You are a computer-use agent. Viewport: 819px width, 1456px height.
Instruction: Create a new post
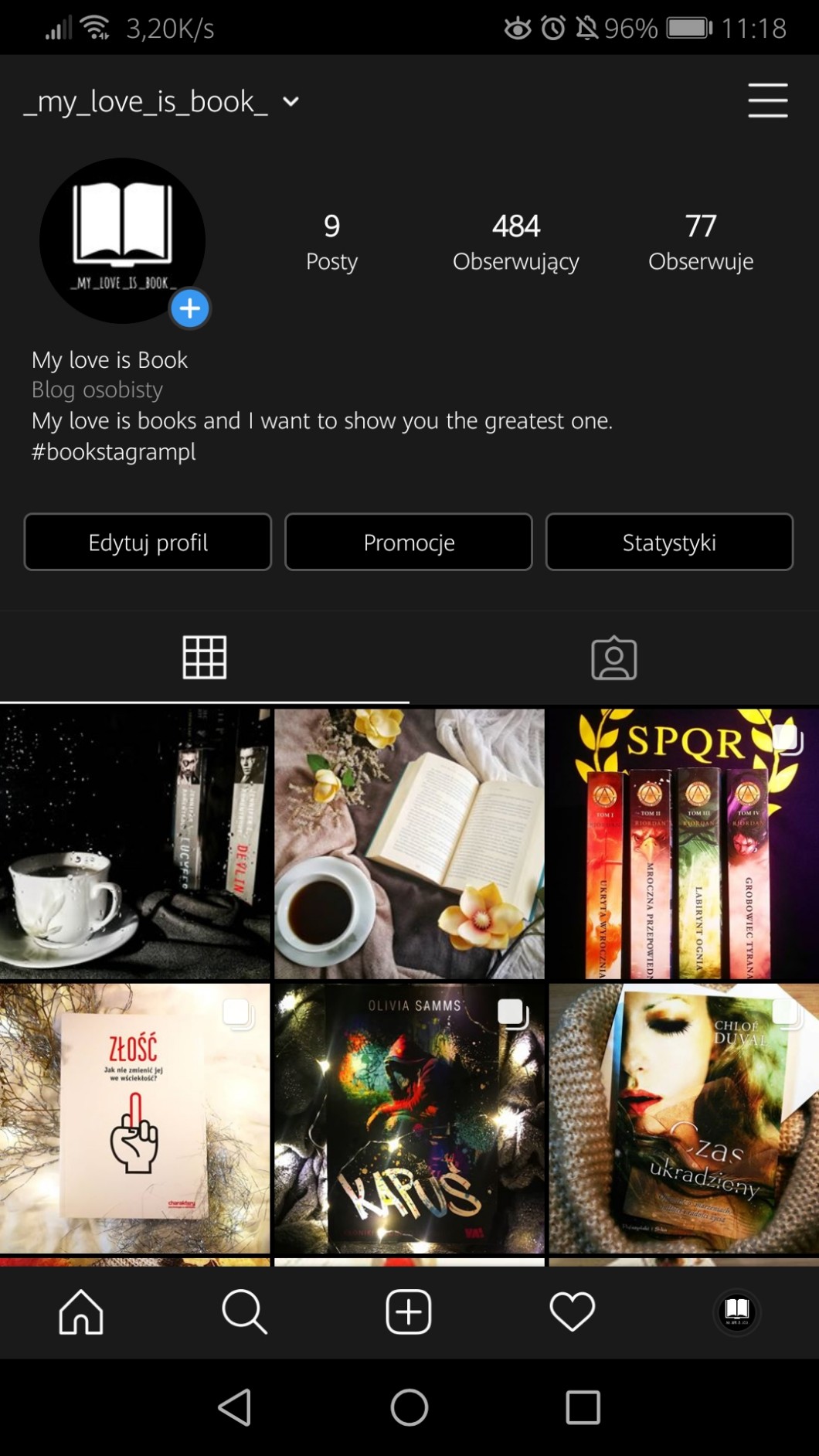pyautogui.click(x=408, y=1311)
